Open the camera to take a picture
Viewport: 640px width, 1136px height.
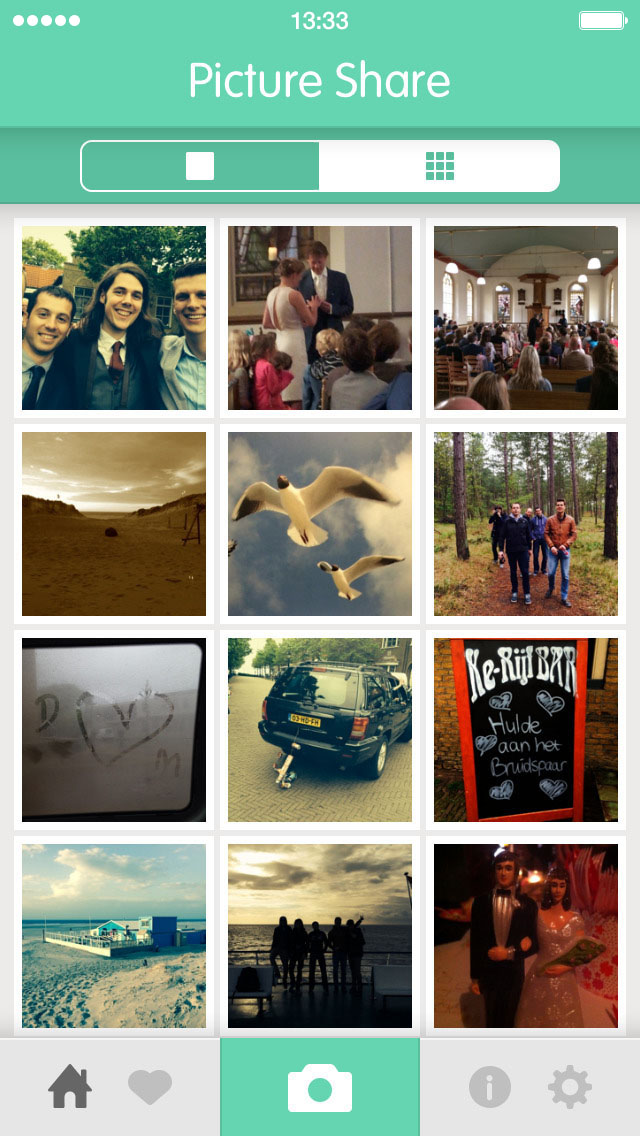tap(320, 1087)
